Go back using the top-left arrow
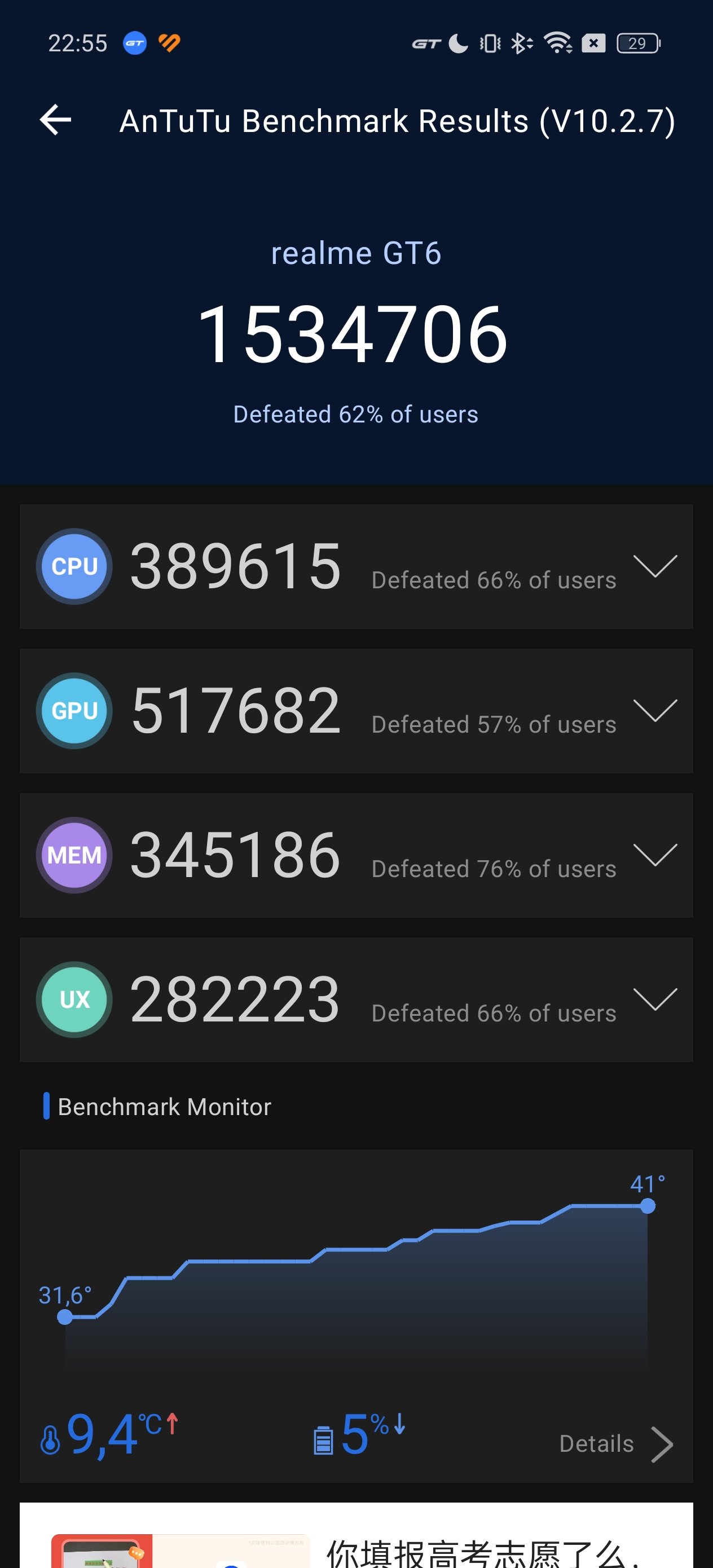The image size is (713, 1568). 55,120
